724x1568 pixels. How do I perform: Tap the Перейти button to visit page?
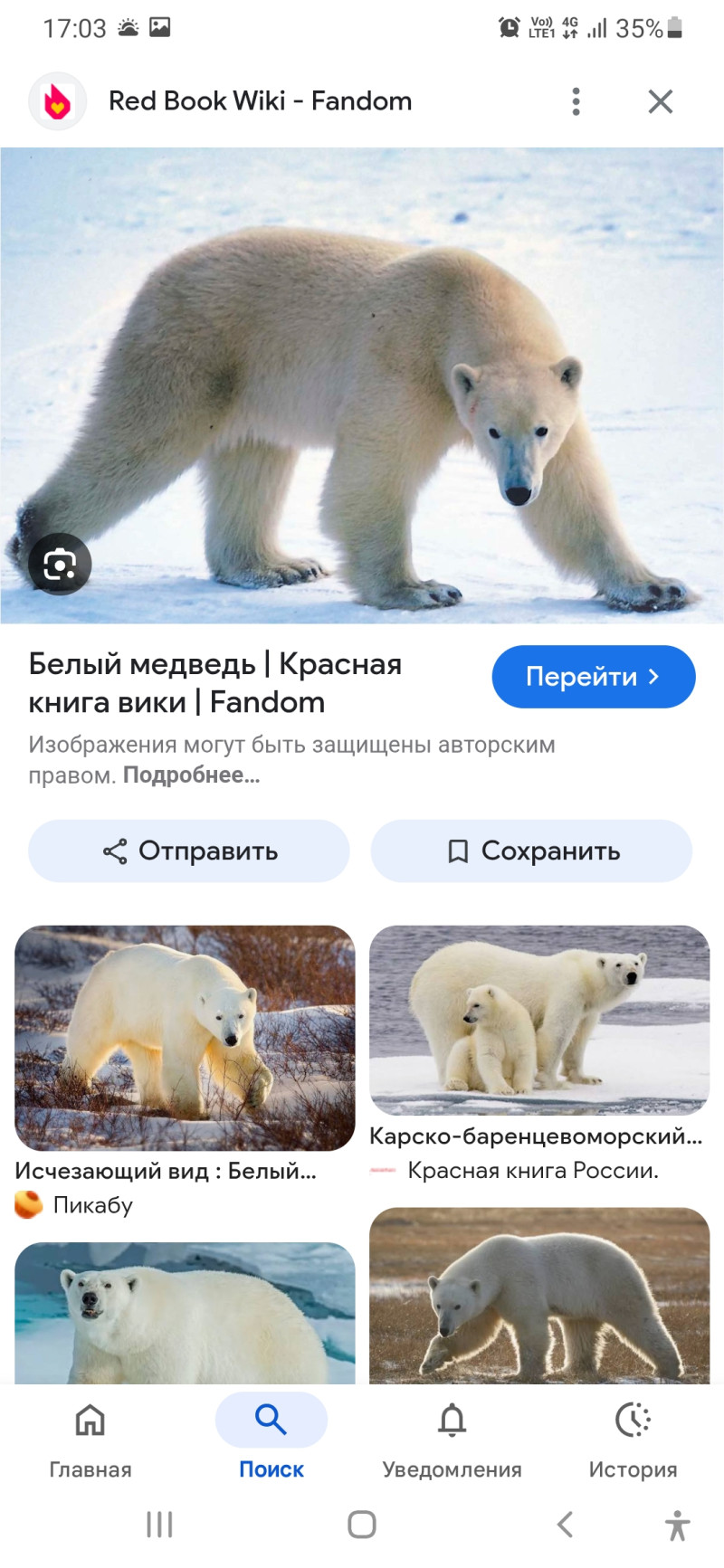(593, 677)
